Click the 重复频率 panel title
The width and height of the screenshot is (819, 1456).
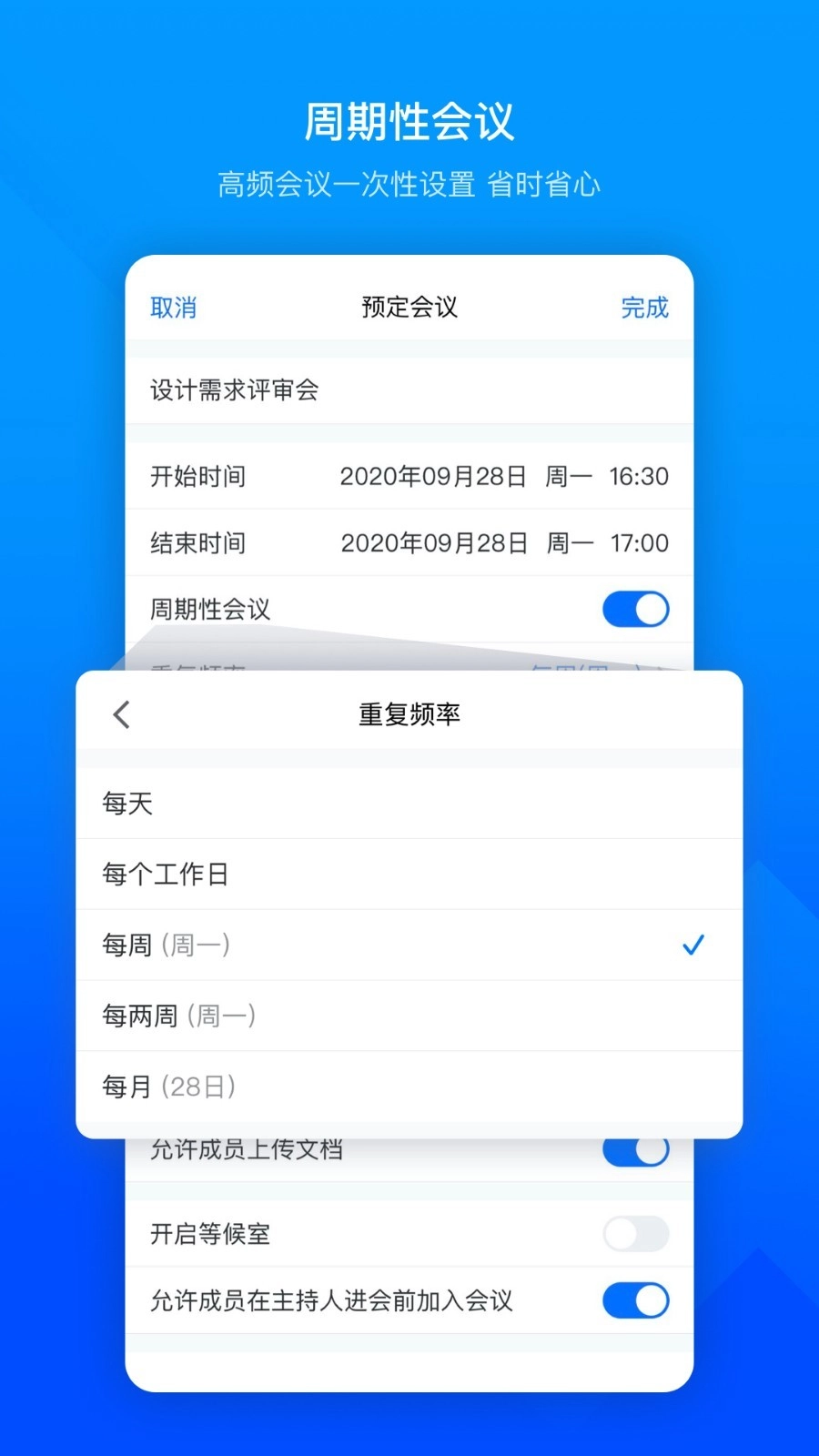point(409,714)
